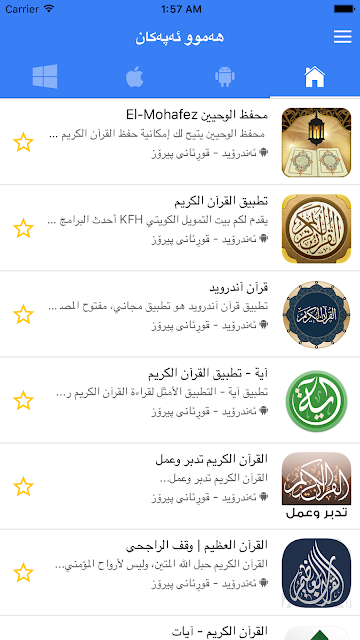Switch to the Windows tab
The height and width of the screenshot is (640, 360).
pos(45,77)
